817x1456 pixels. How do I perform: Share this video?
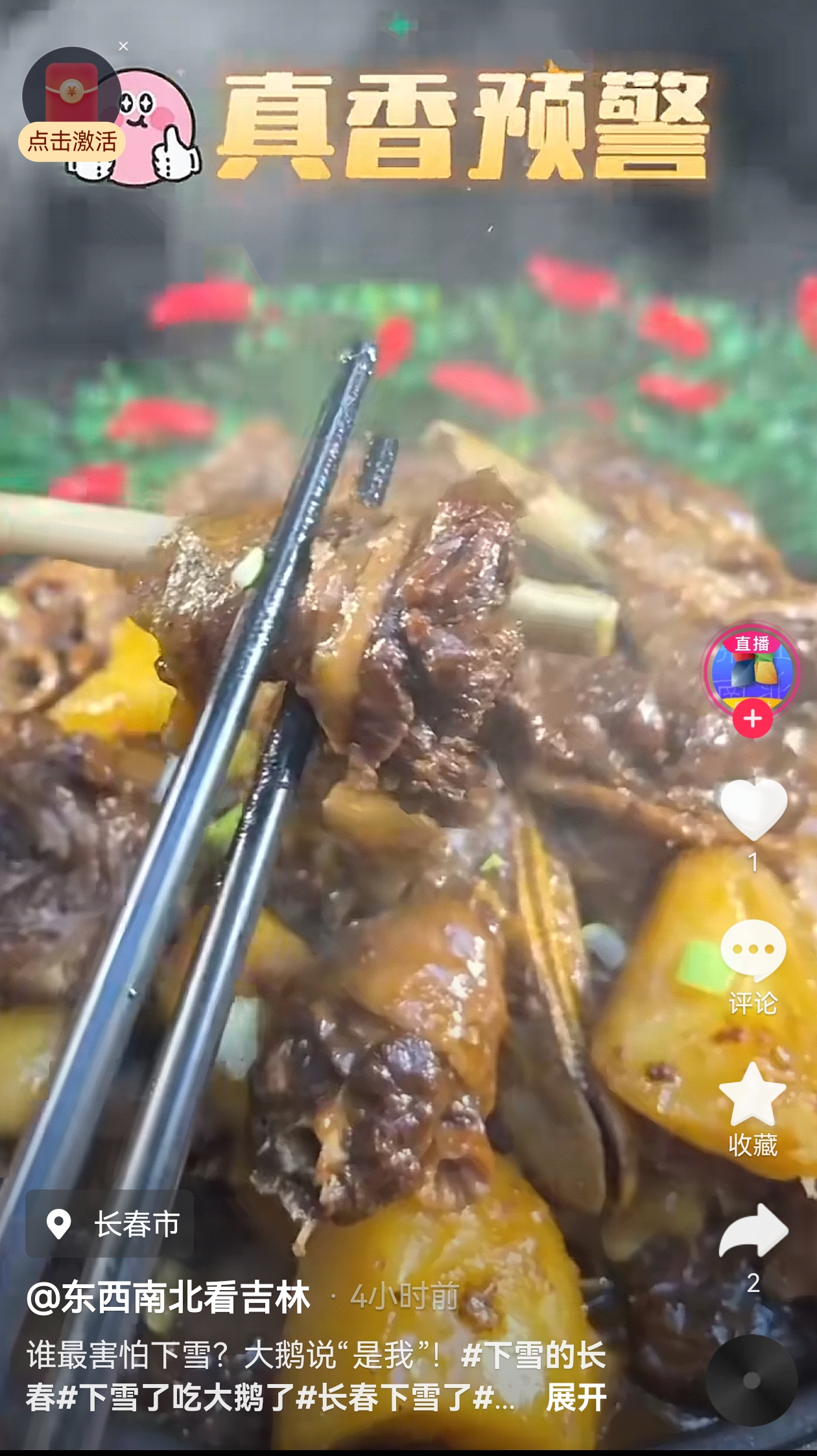point(753,1232)
